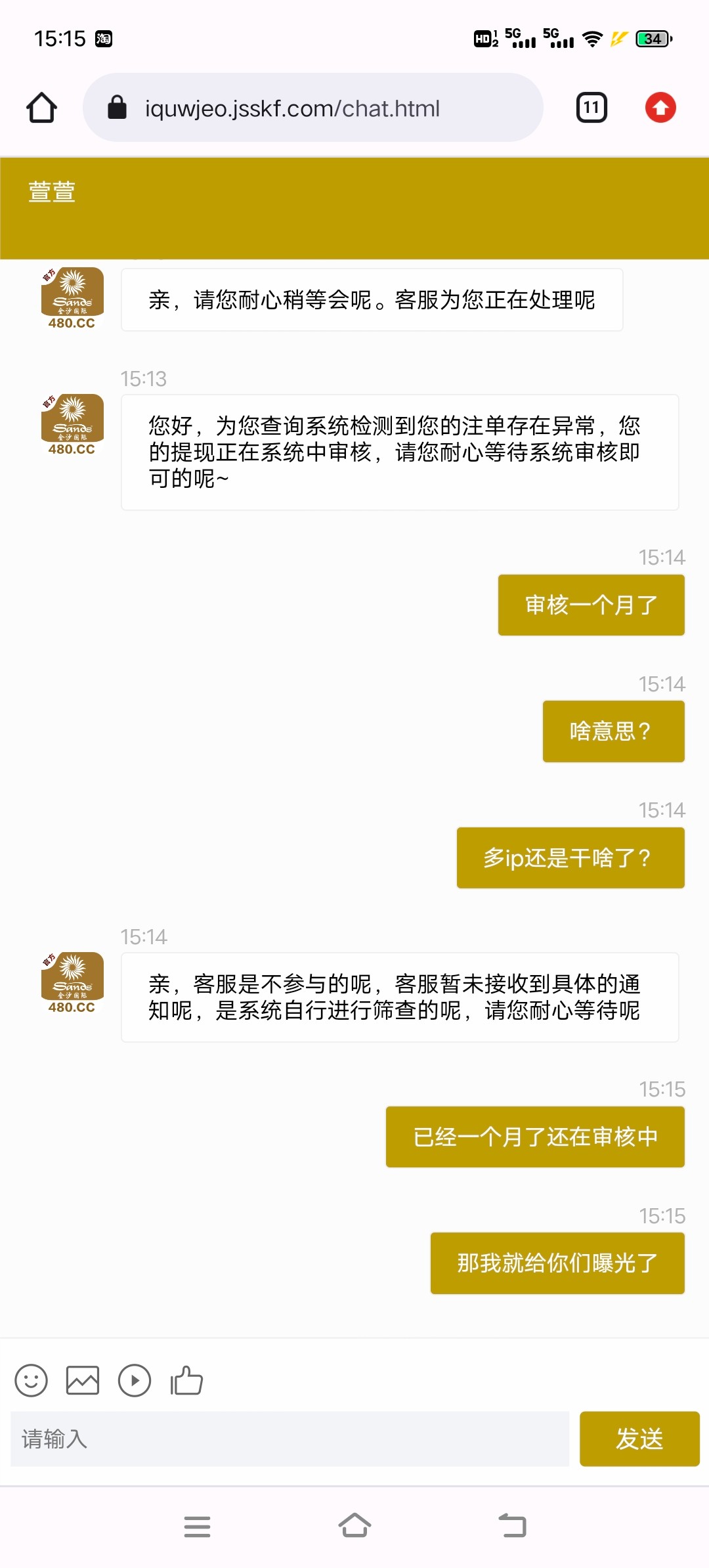Select the 那我就给你们曝光了 message bubble

[557, 1263]
